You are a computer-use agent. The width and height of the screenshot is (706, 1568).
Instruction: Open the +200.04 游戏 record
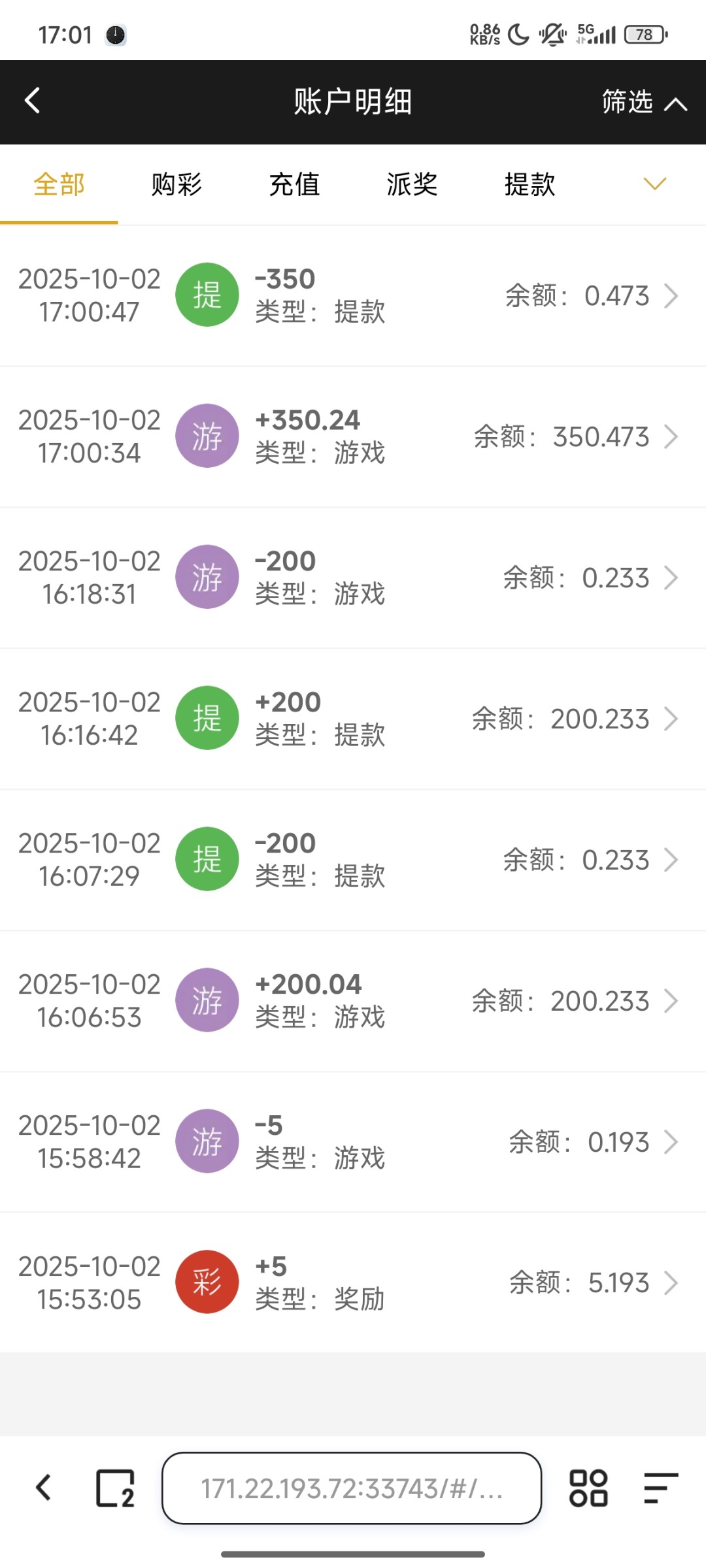tap(353, 1002)
